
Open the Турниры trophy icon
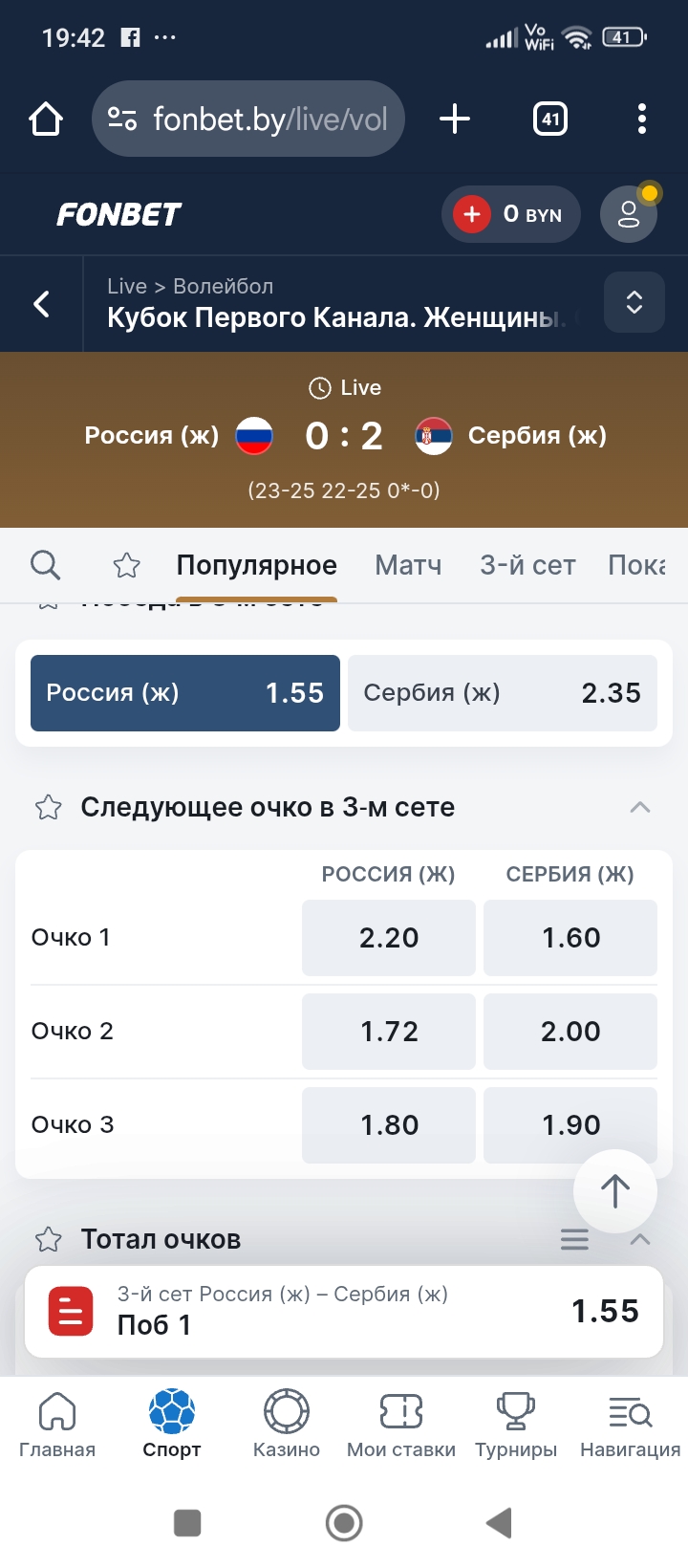coord(515,1411)
